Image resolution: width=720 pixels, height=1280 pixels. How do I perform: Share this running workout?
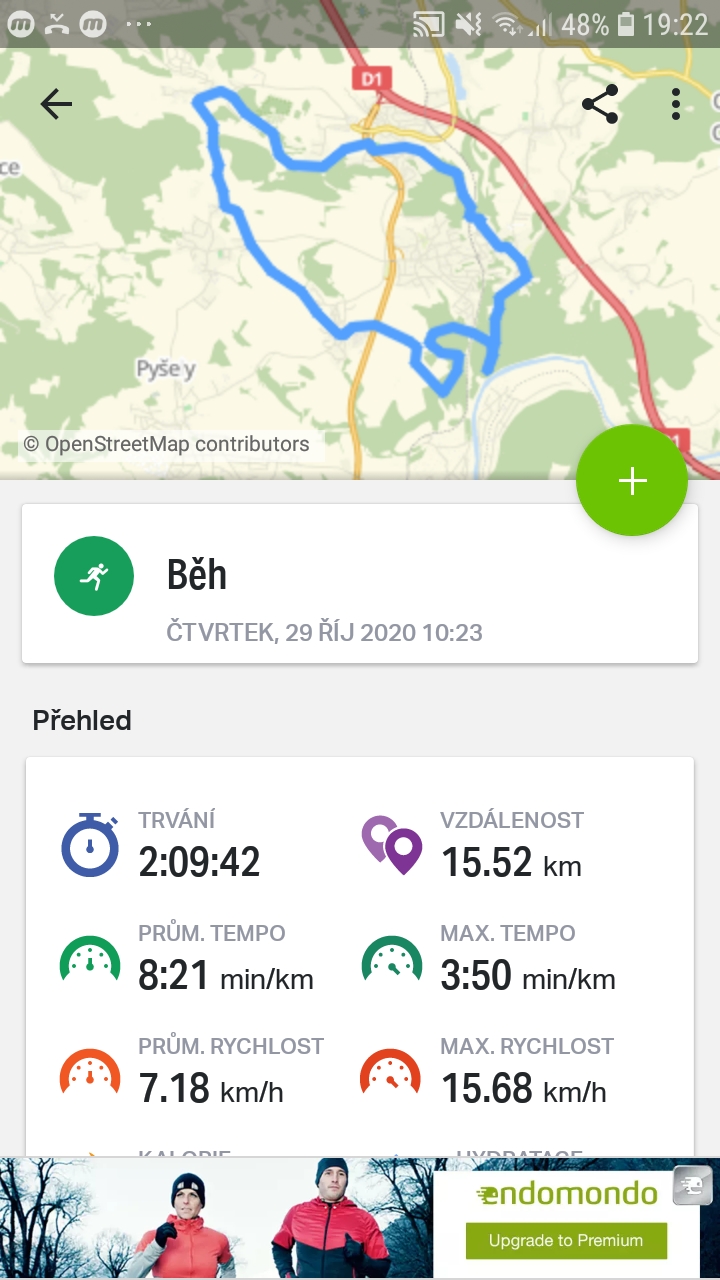[x=599, y=104]
